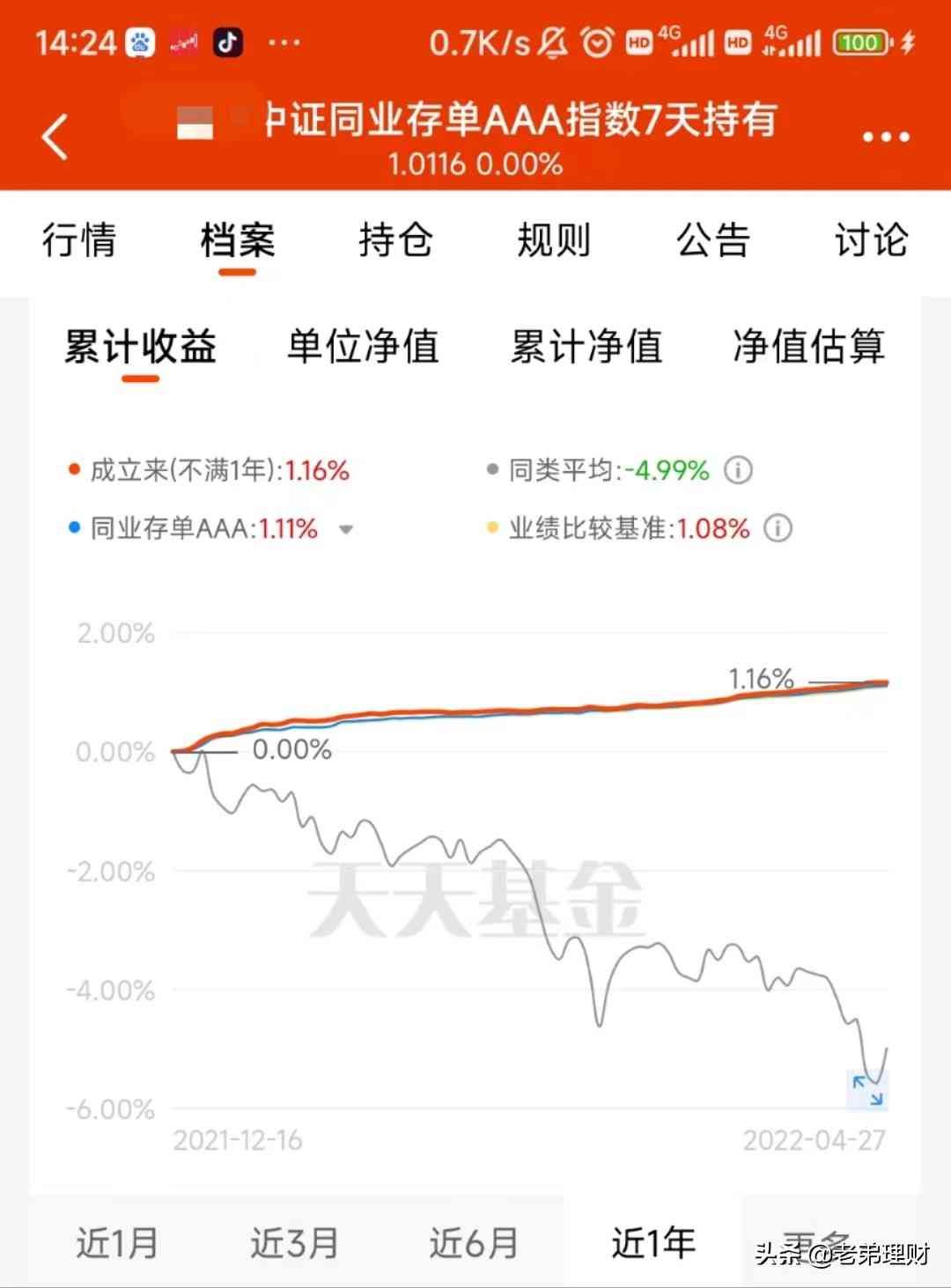The image size is (951, 1288).
Task: Open the three-dot overflow menu
Action: click(885, 137)
